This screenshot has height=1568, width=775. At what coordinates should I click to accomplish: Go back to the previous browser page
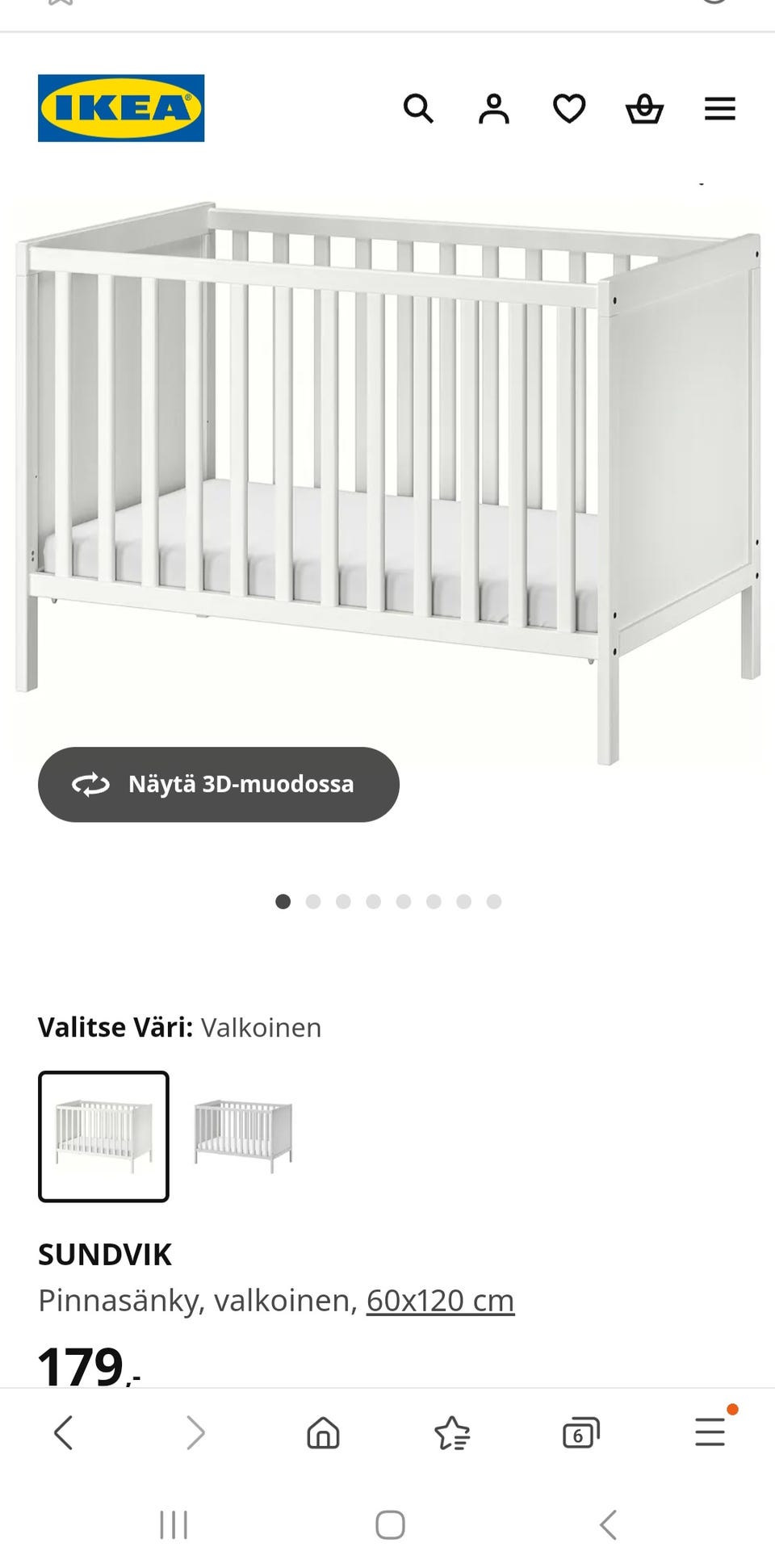pos(64,1433)
